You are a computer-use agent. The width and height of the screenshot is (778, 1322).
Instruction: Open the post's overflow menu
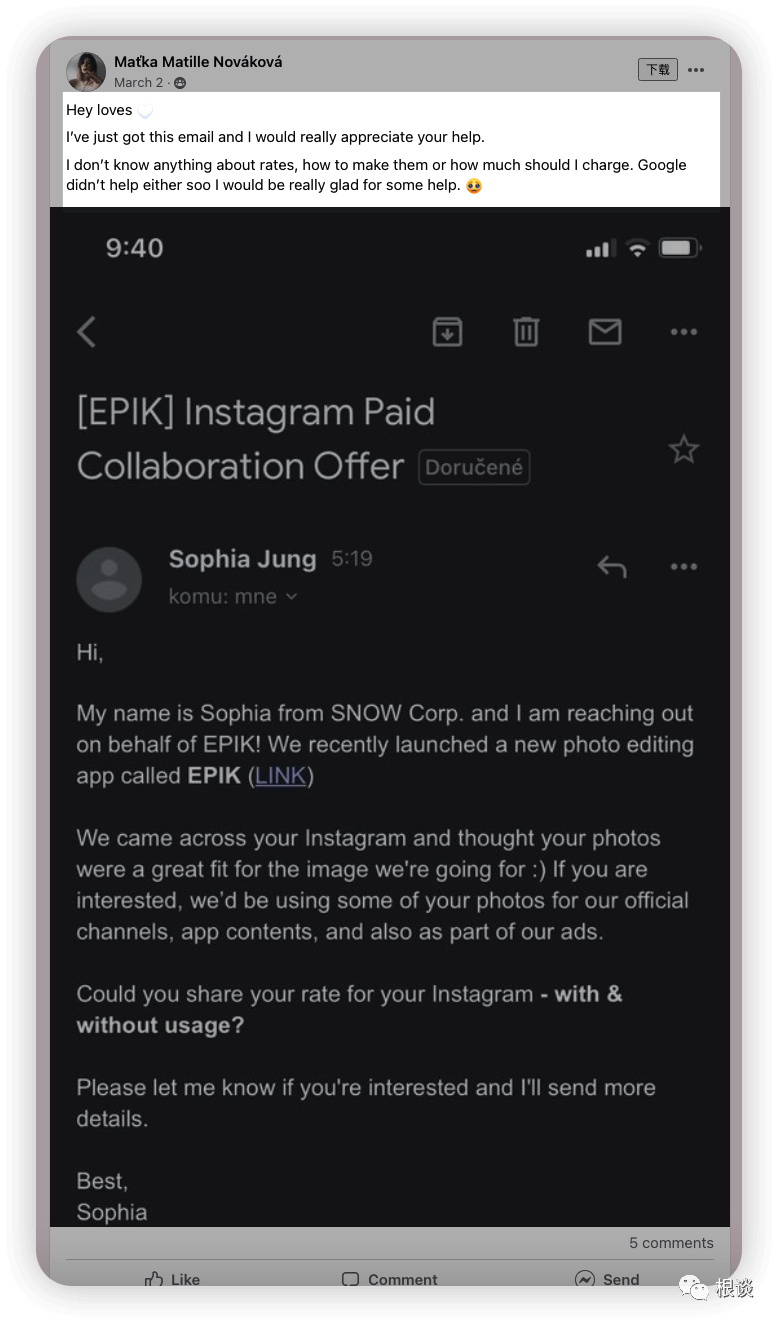coord(696,70)
